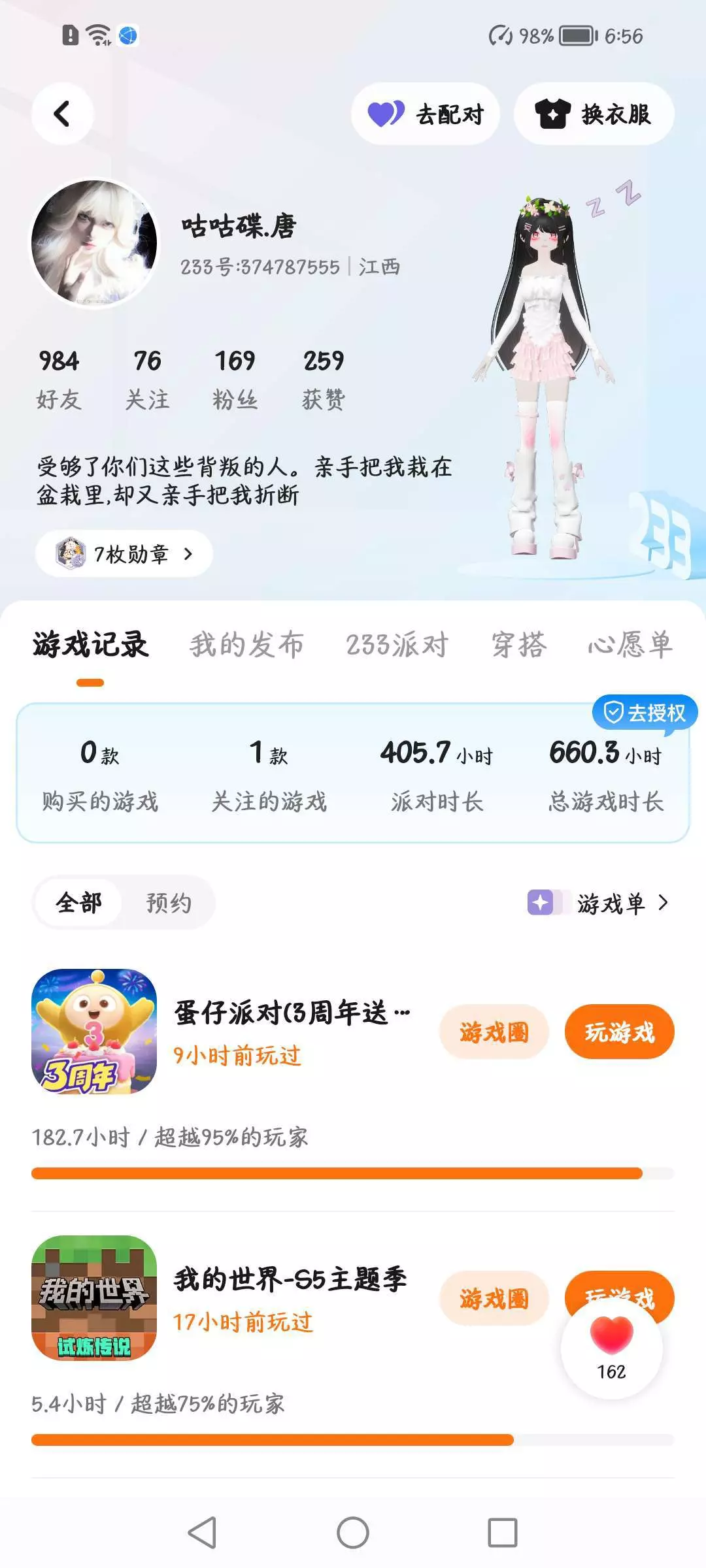Tap 玩游戏 for 蛋仔派对

[620, 1032]
